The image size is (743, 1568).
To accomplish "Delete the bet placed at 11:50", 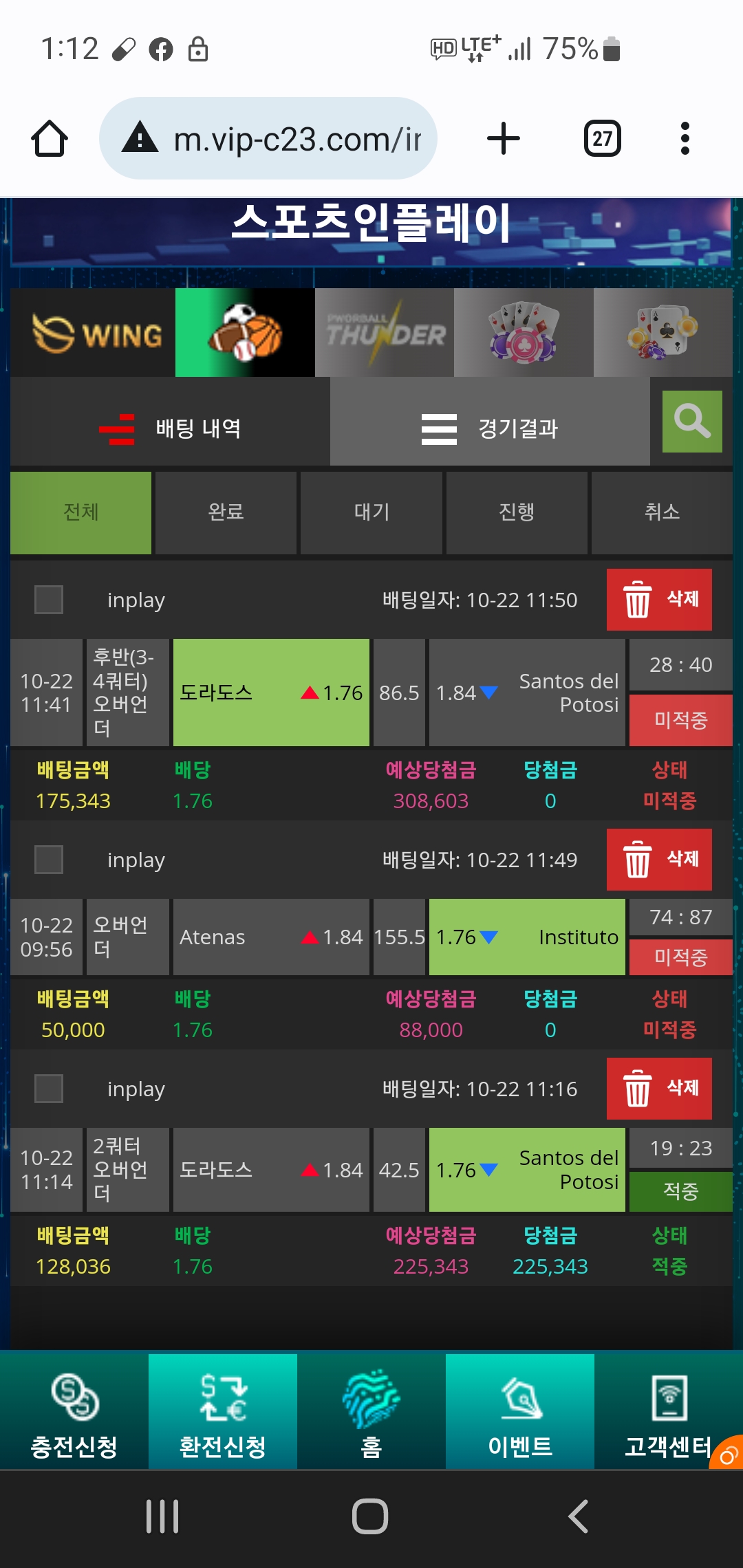I will (659, 600).
